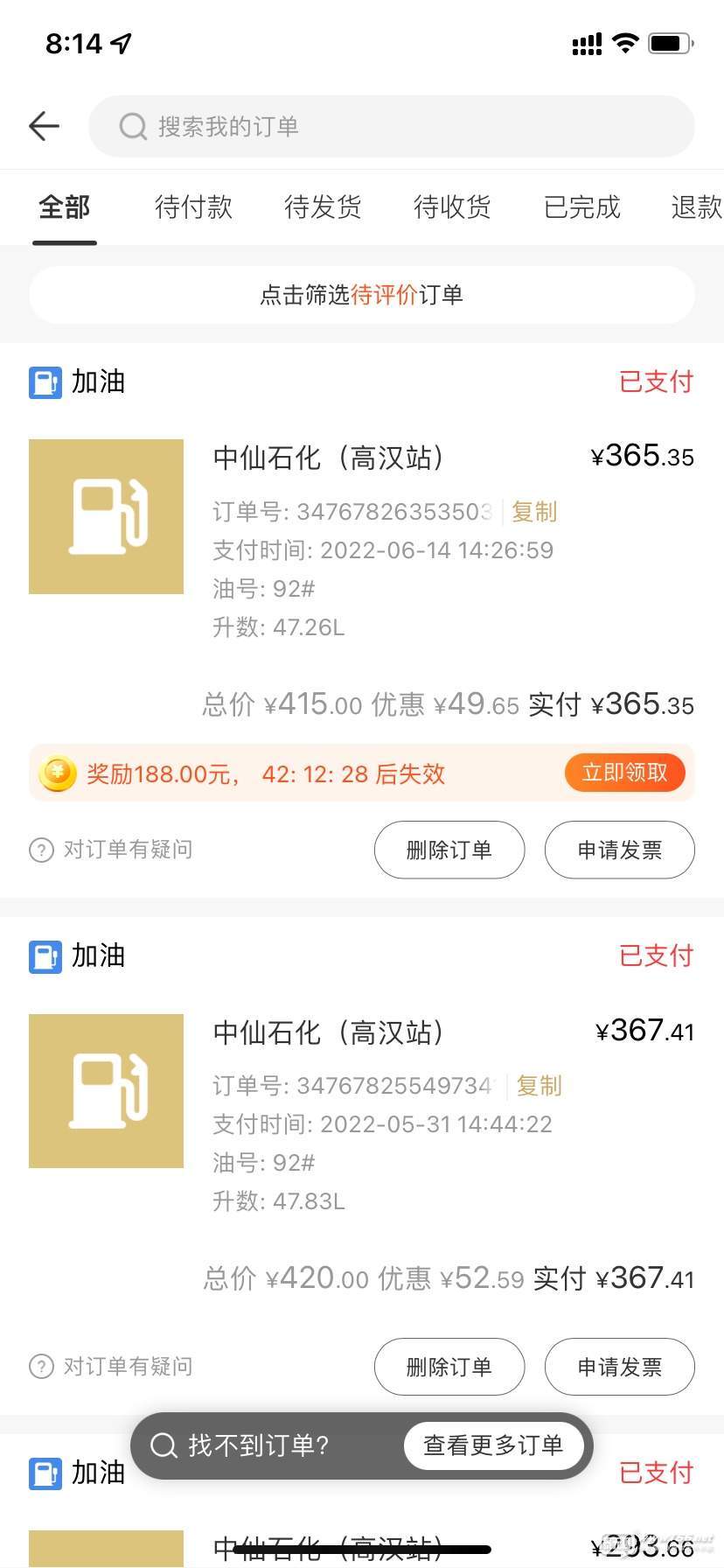The image size is (724, 1568).
Task: Delete the ¥365.35 order with 删除订单
Action: click(x=449, y=850)
